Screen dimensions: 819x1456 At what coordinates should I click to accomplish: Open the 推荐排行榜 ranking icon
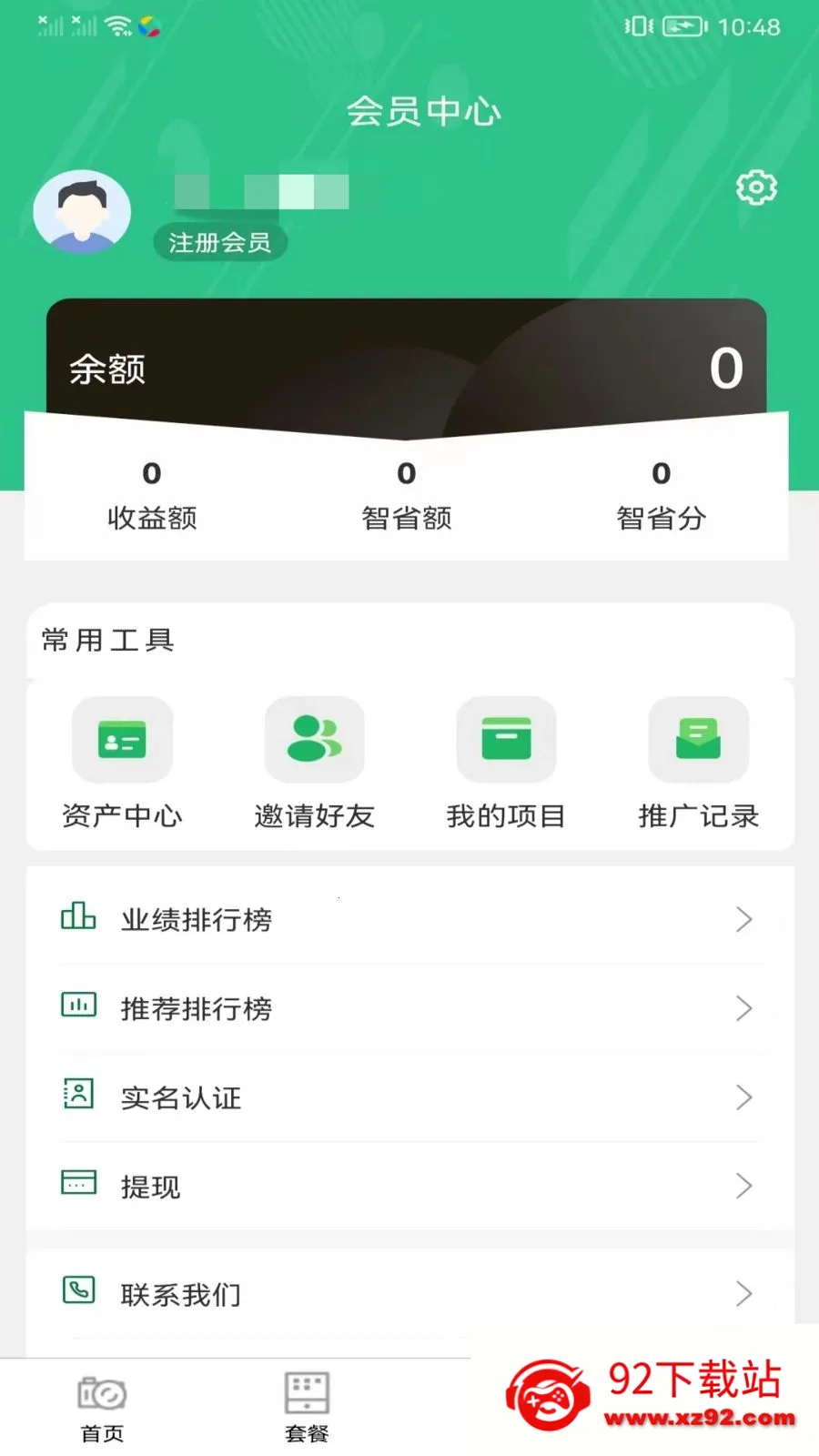tap(78, 1006)
